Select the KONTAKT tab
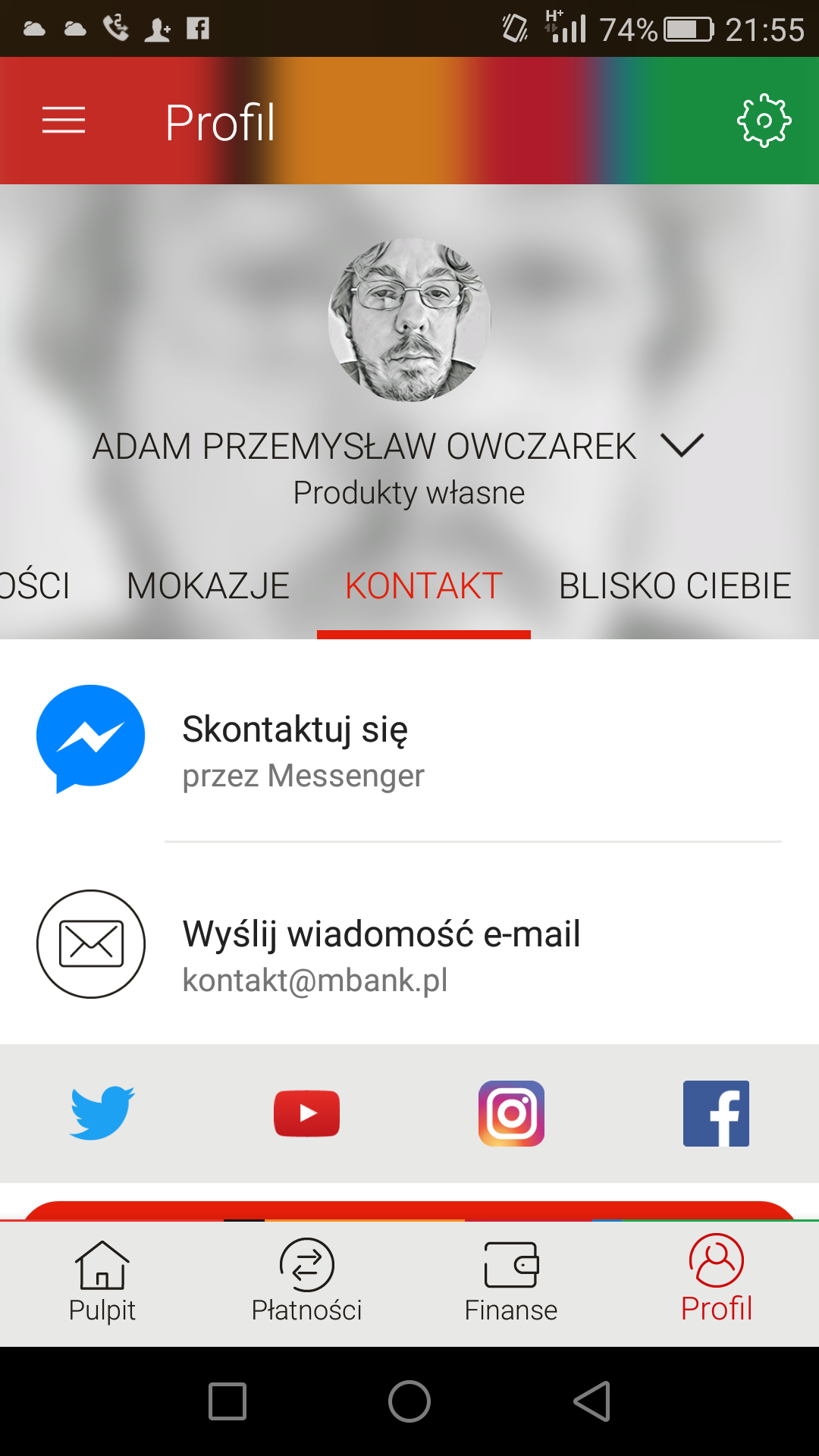 (424, 586)
